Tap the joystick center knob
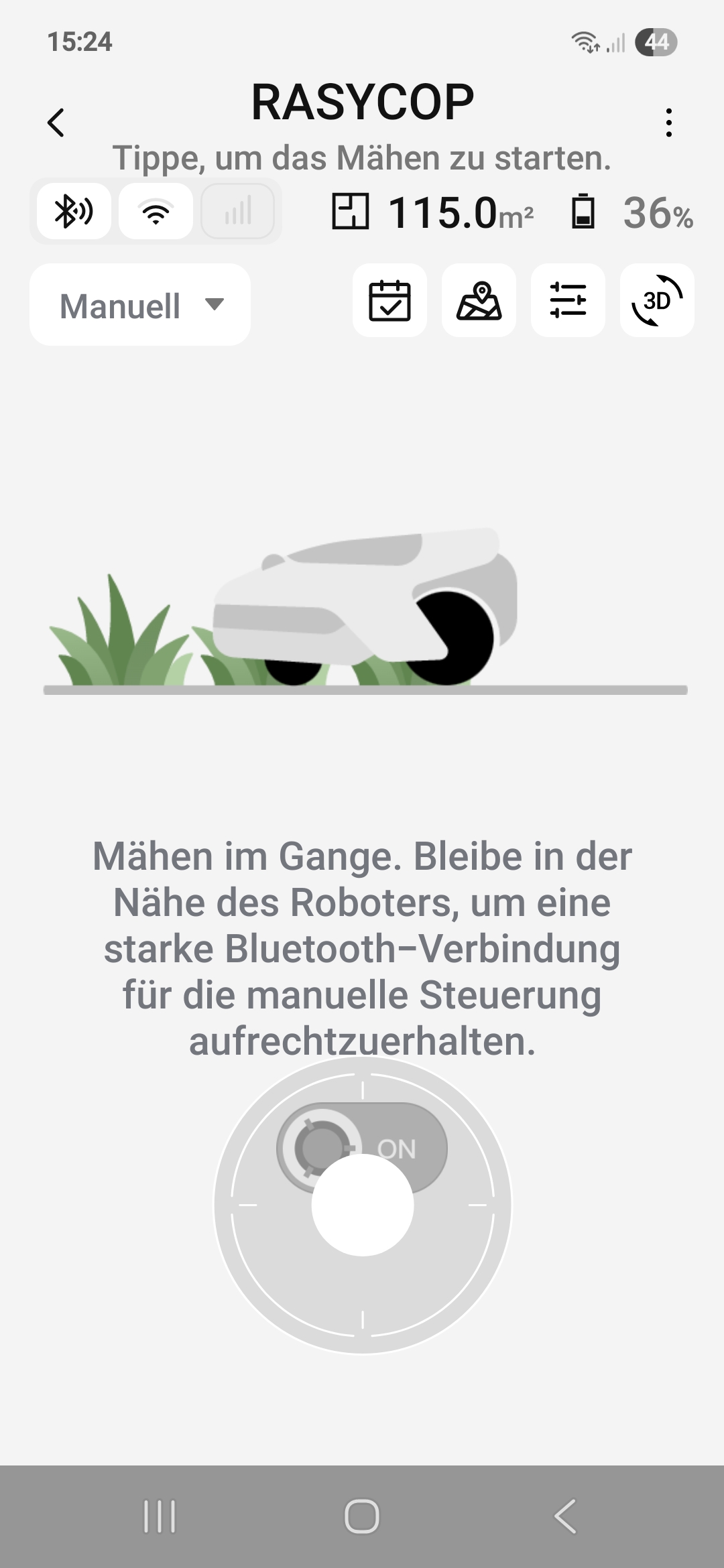Image resolution: width=724 pixels, height=1568 pixels. [x=363, y=1205]
